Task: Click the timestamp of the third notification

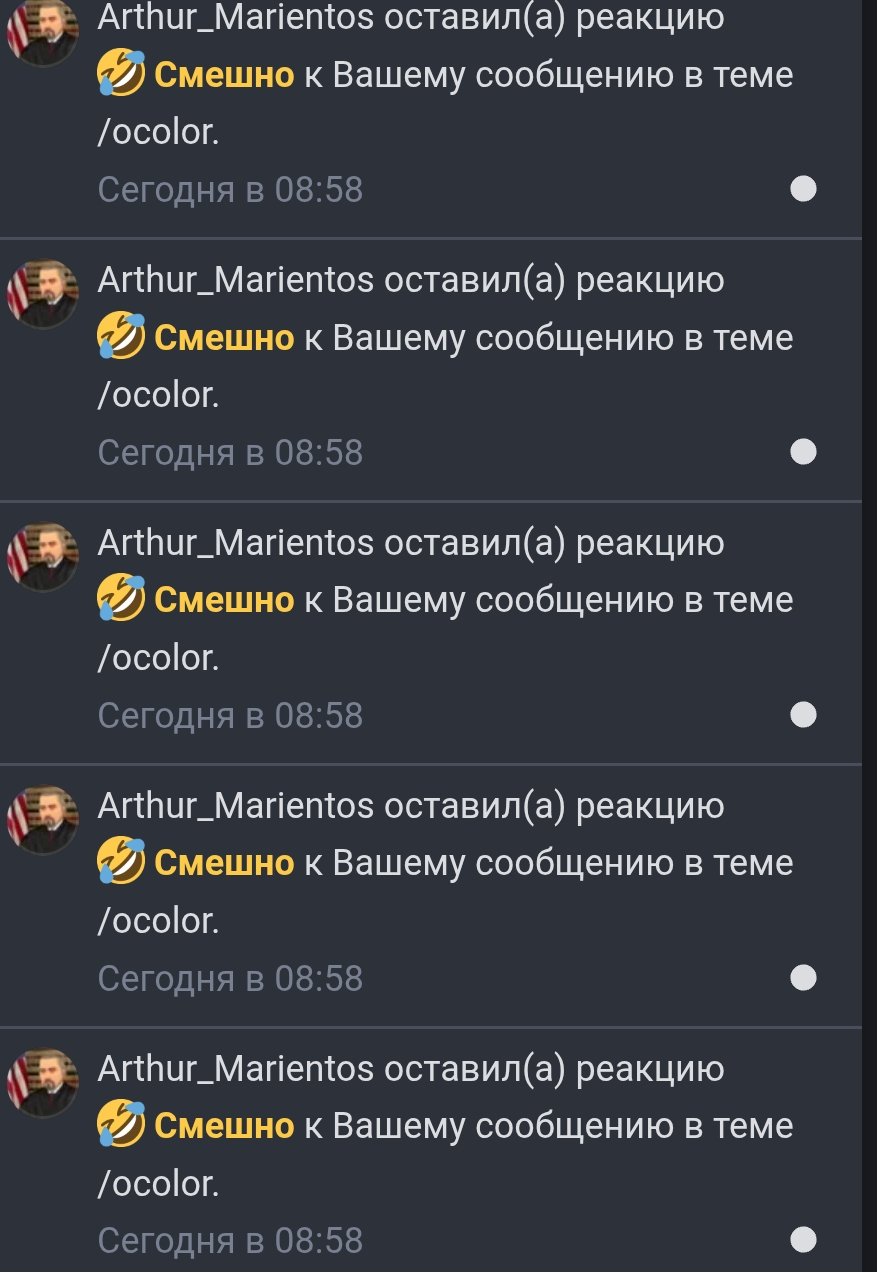Action: click(228, 715)
